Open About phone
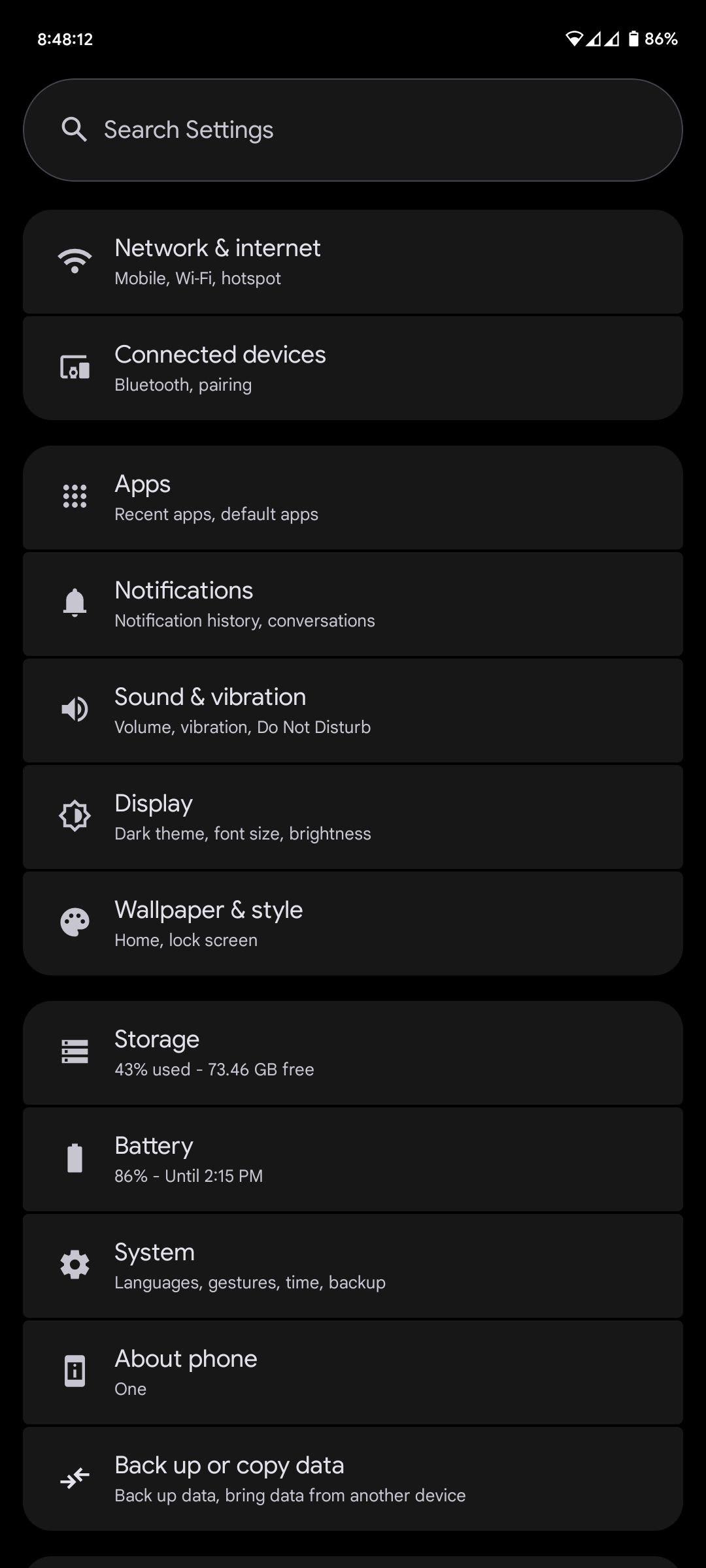Viewport: 706px width, 1568px height. tap(353, 1373)
